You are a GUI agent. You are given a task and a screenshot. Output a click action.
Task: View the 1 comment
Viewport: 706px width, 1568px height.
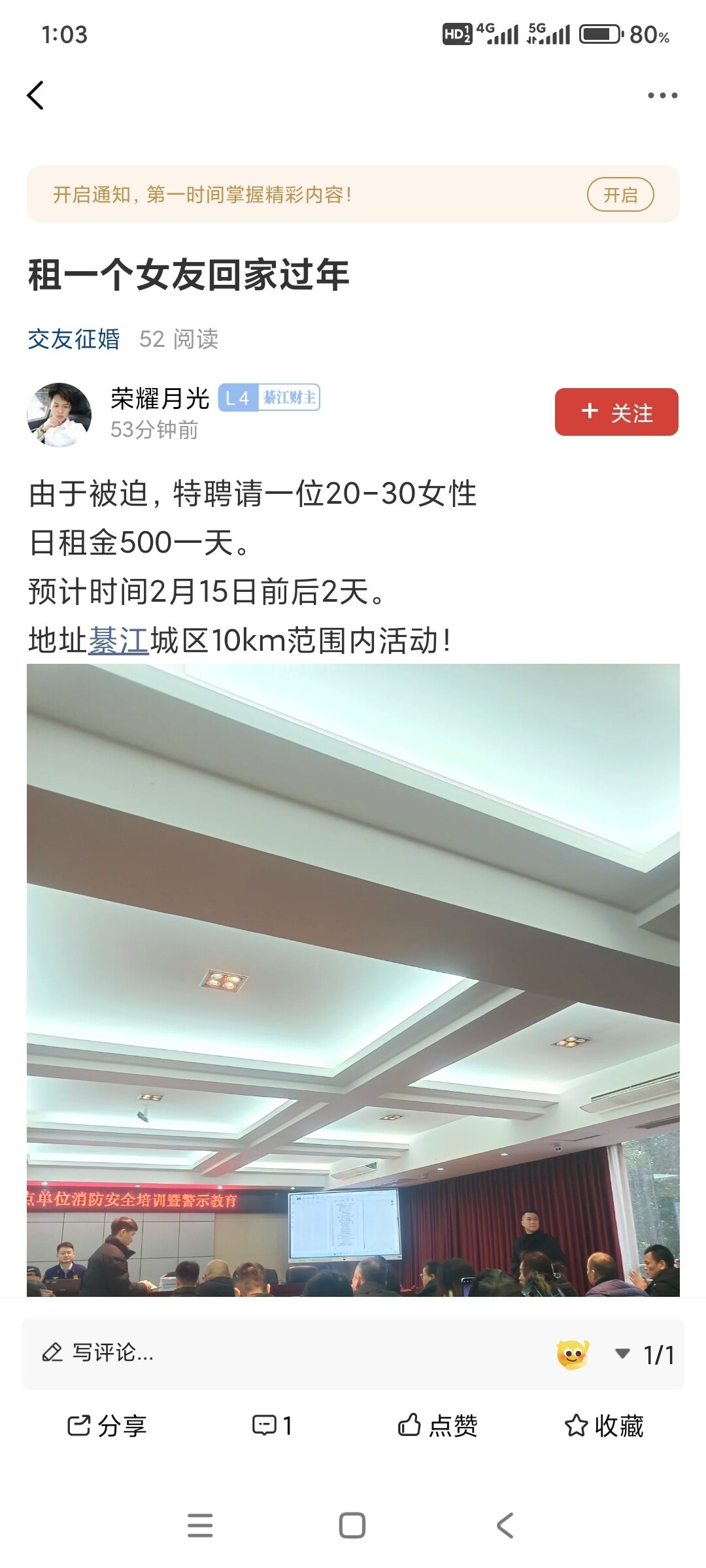point(273,1426)
